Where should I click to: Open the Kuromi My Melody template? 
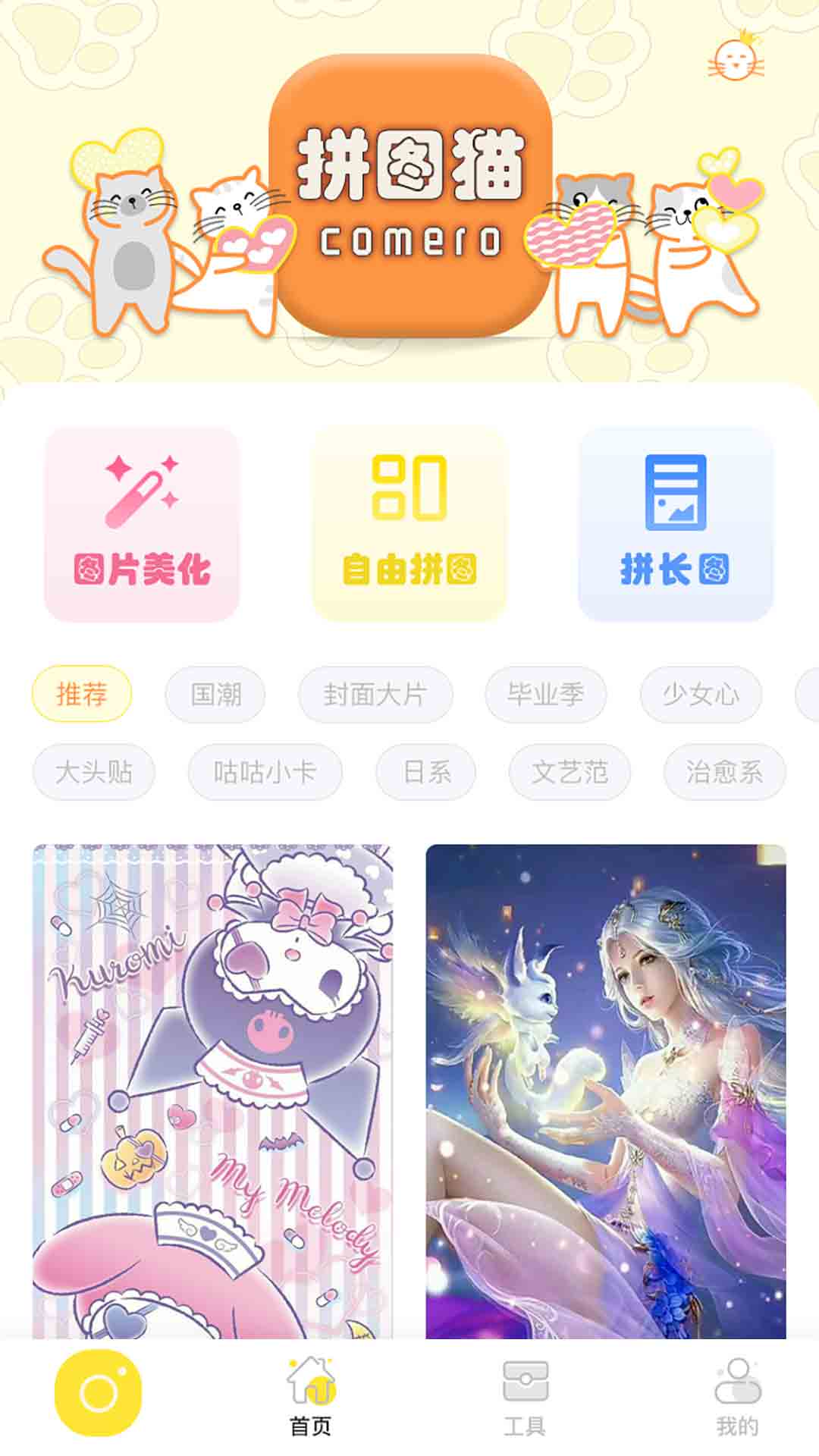(x=212, y=1090)
